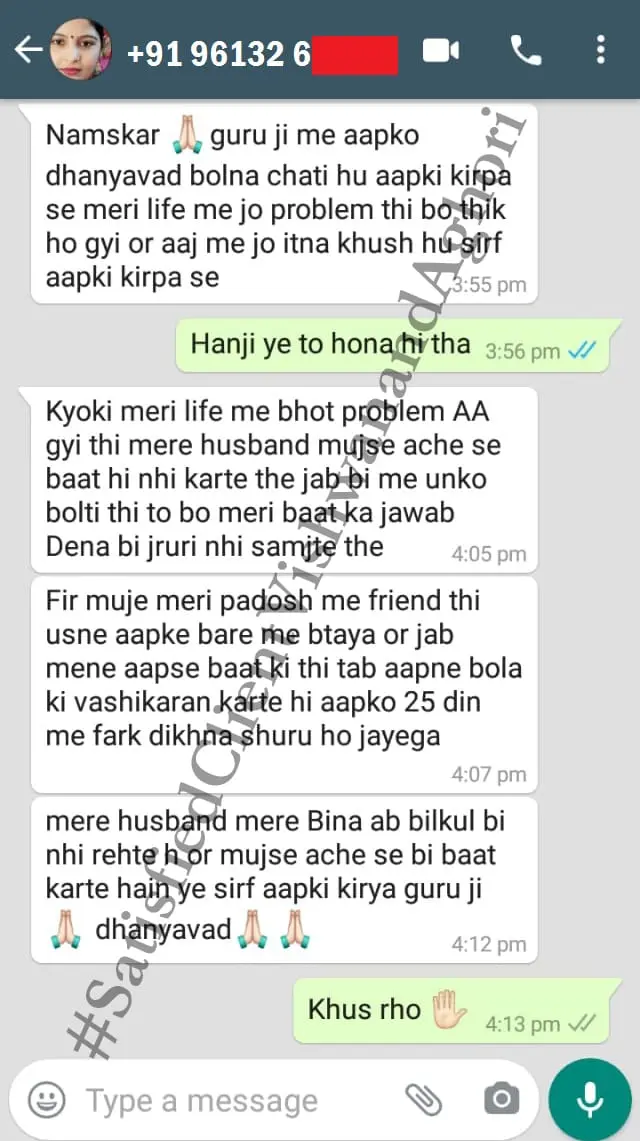
Task: Start a video call with this contact
Action: pos(443,50)
